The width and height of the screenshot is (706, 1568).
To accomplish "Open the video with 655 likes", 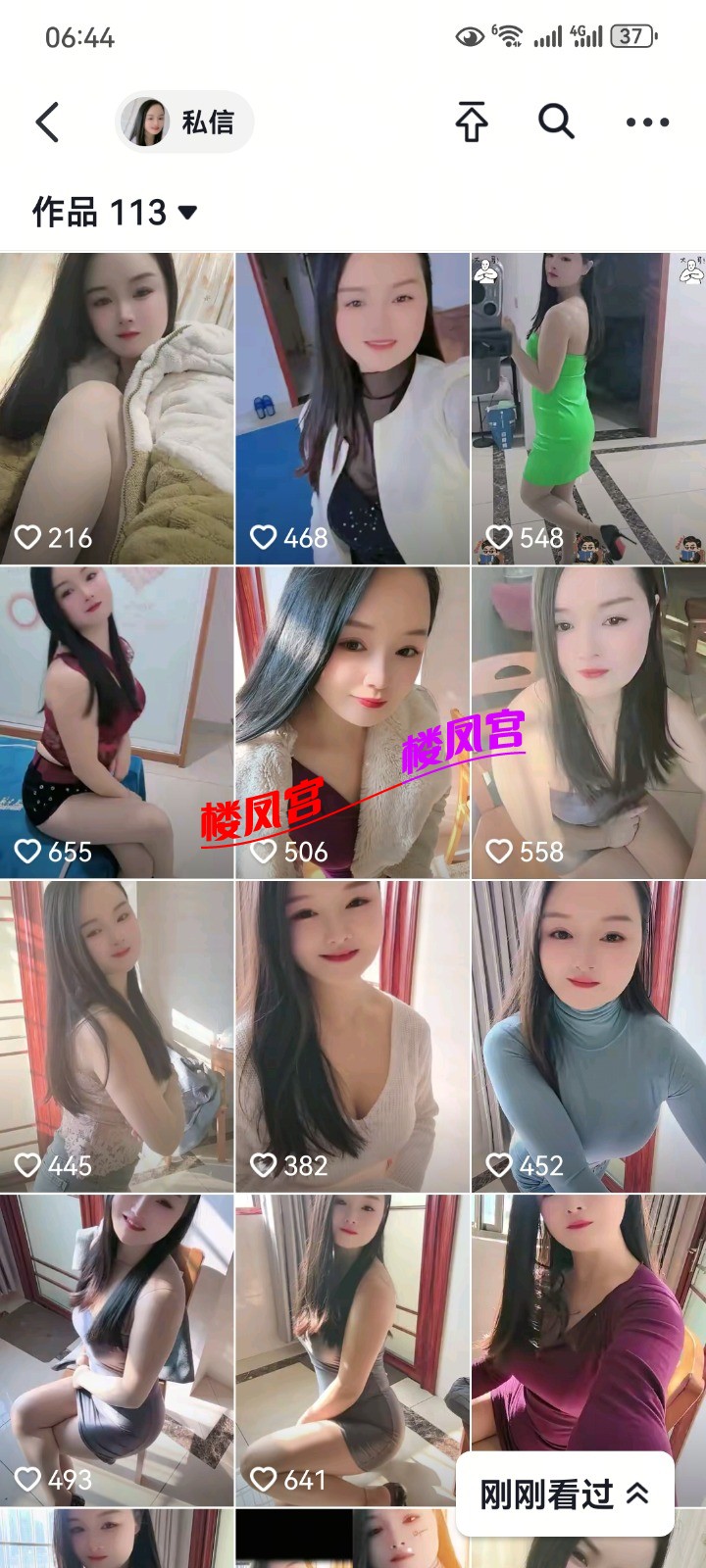I will (x=117, y=722).
